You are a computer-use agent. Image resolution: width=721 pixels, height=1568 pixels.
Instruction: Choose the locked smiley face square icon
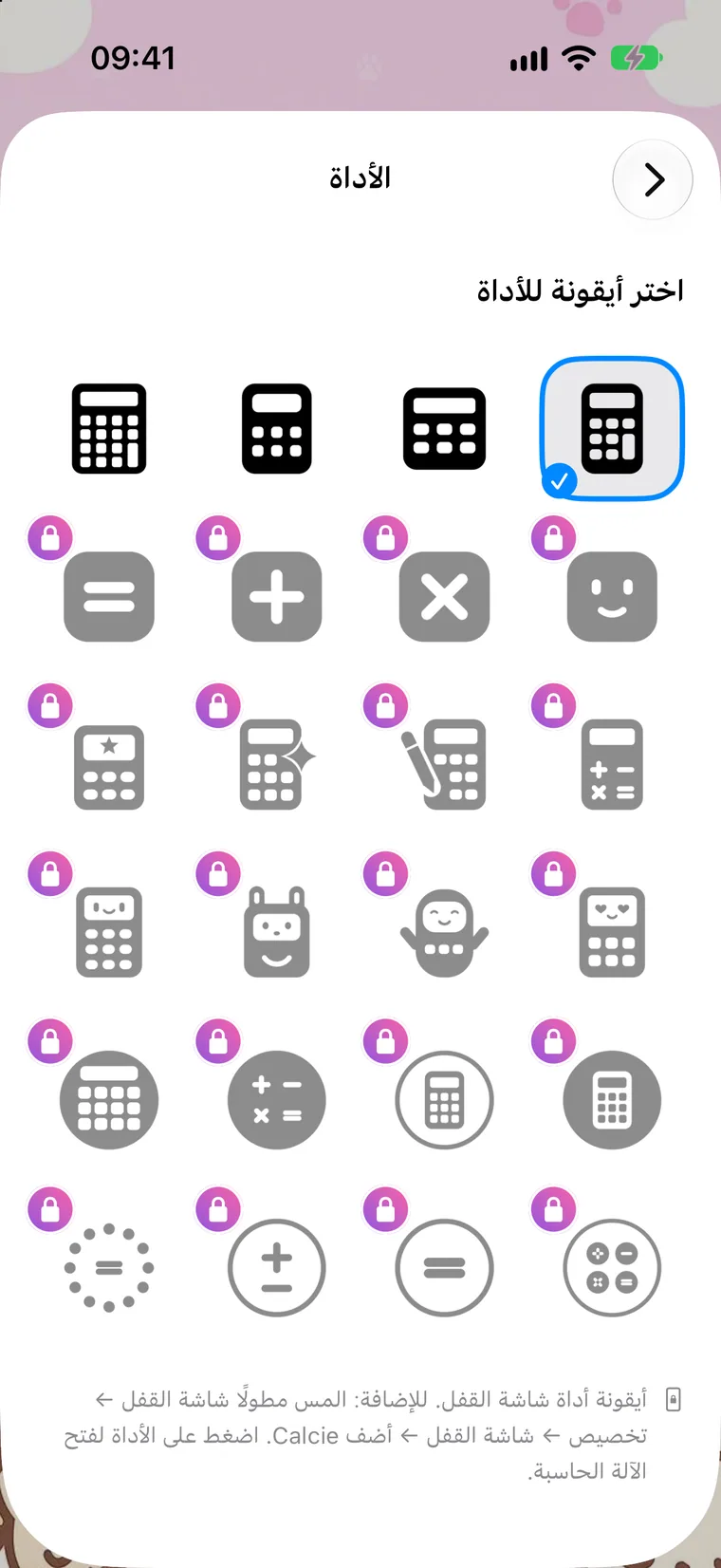[x=612, y=596]
